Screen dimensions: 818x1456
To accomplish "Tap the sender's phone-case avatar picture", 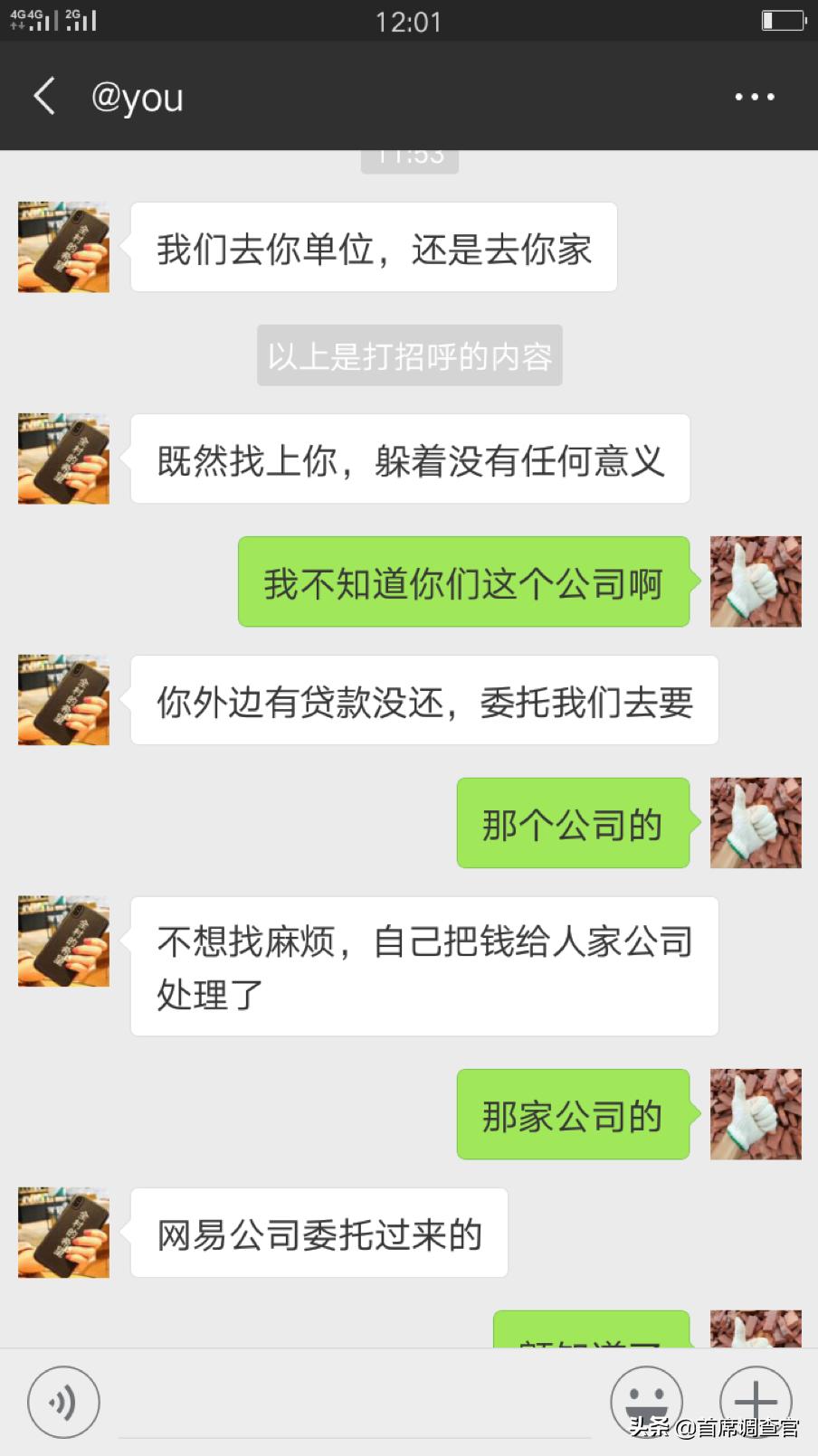I will 62,247.
